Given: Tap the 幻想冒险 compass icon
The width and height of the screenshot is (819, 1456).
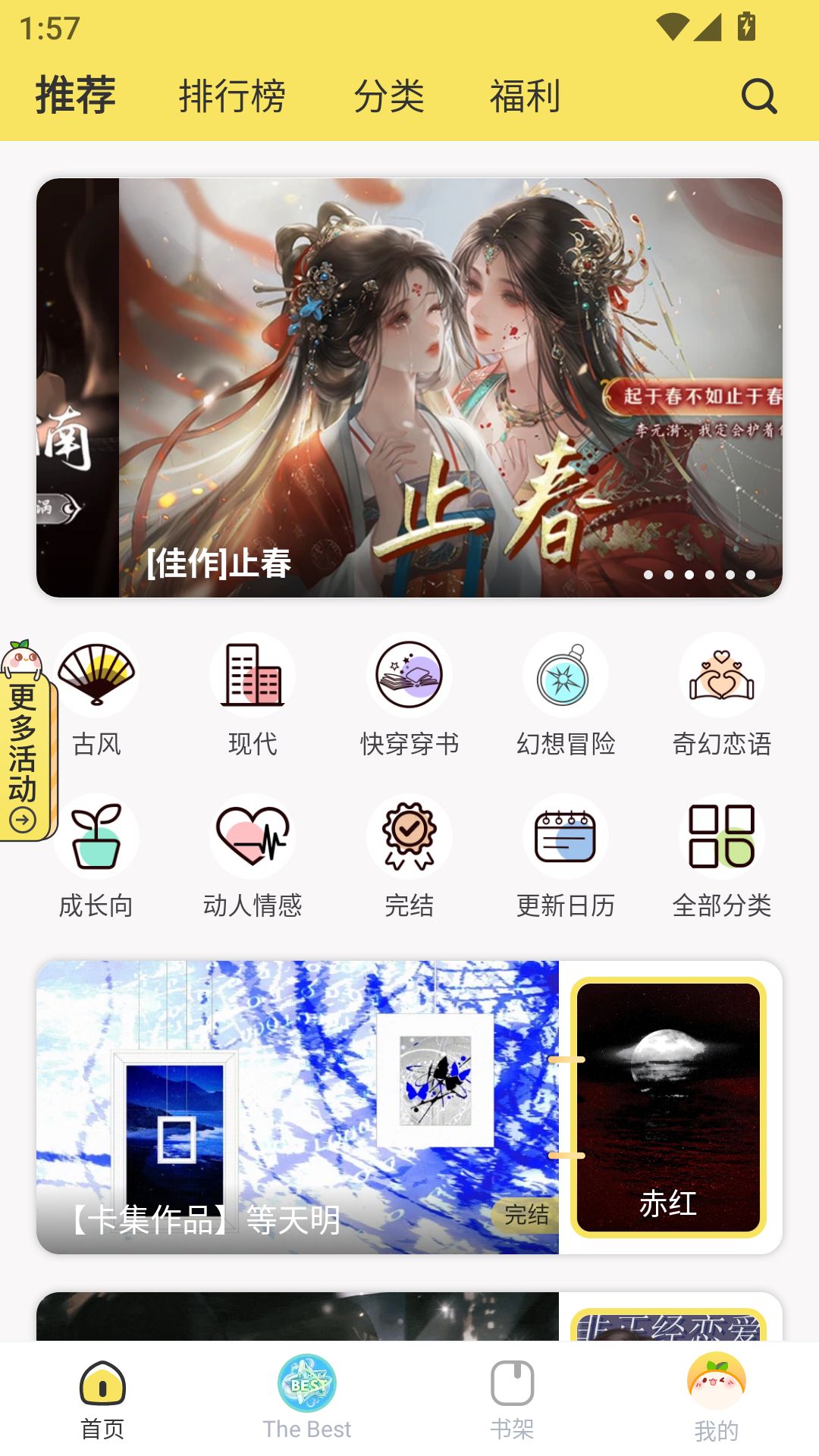Looking at the screenshot, I should click(x=565, y=675).
